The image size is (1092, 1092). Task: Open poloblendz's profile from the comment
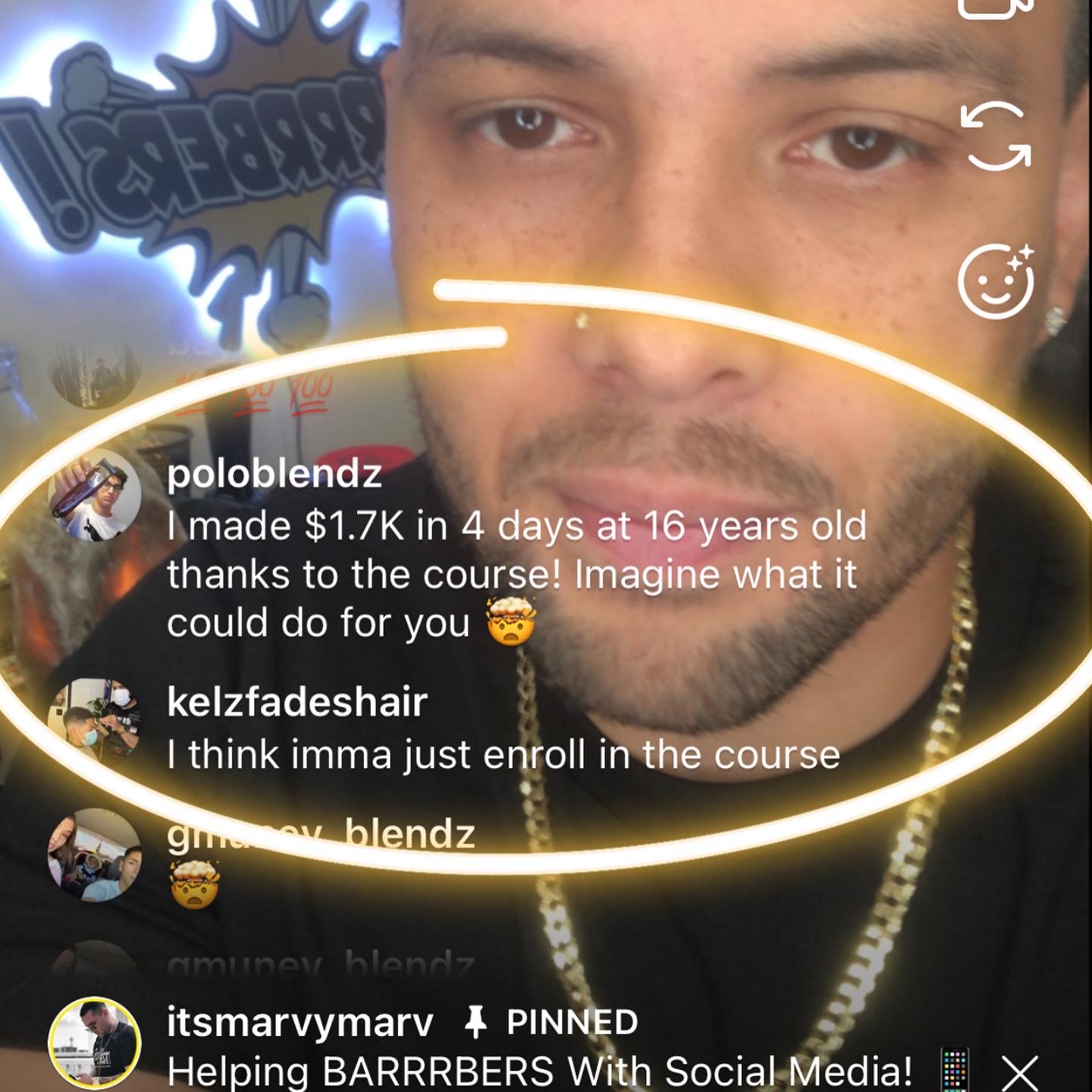click(274, 475)
